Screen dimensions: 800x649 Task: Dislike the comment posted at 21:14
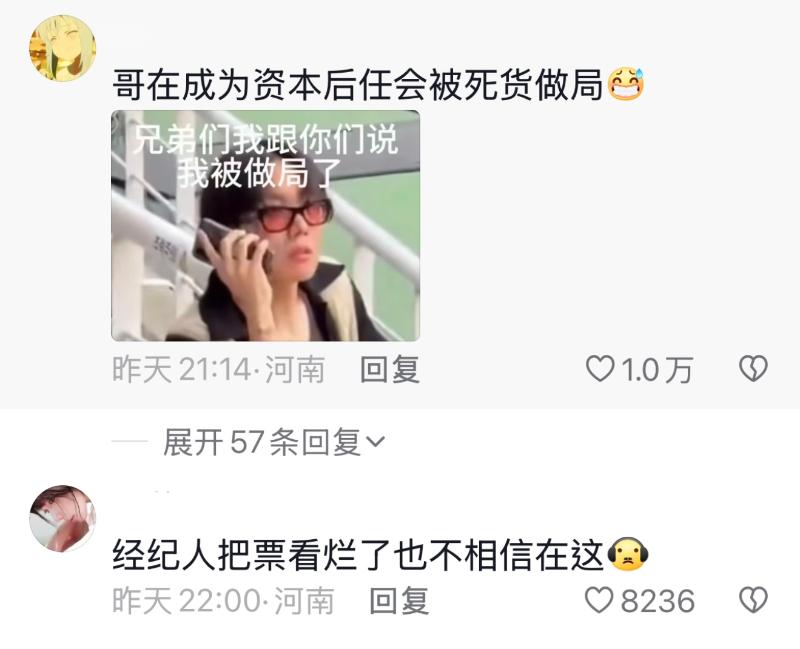coord(752,370)
